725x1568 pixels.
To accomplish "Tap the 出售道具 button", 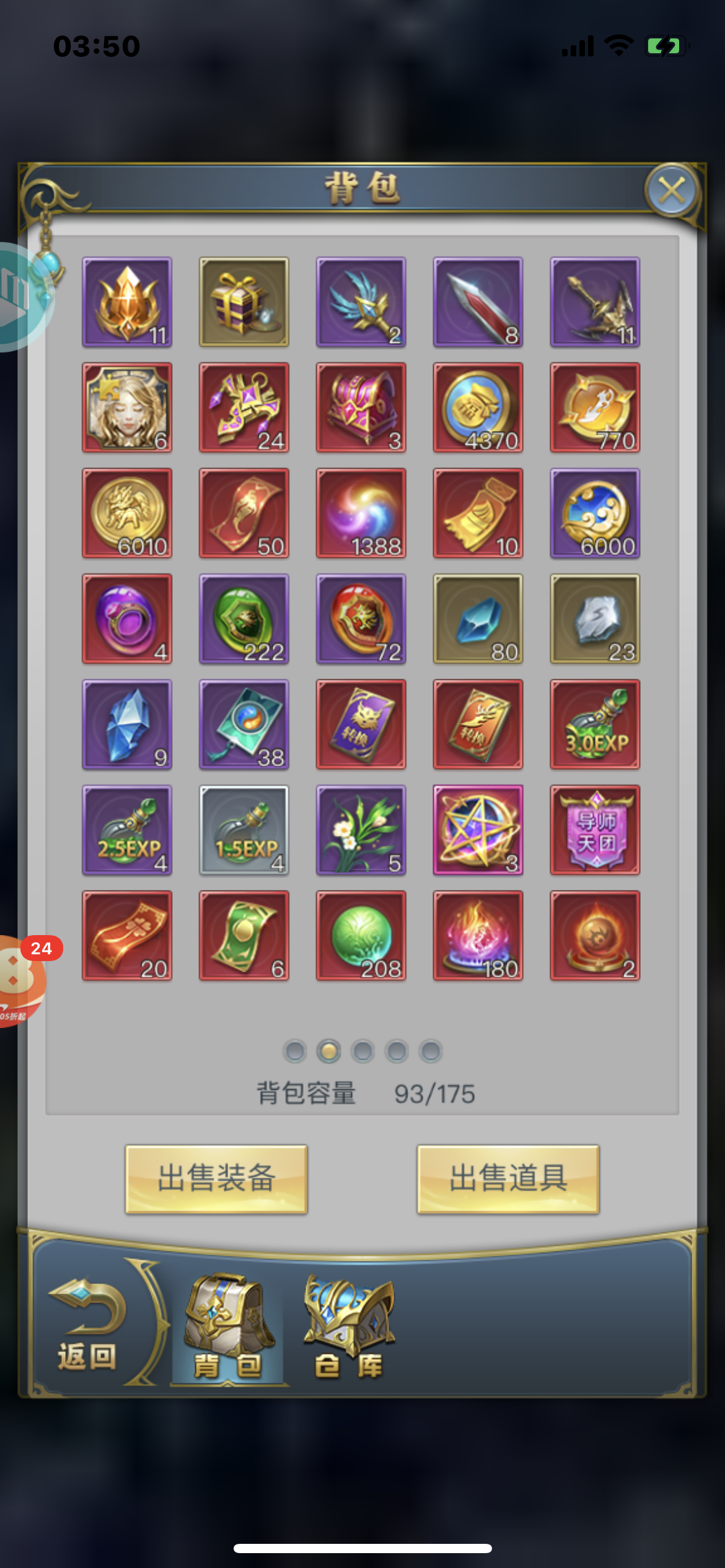I will (x=508, y=1178).
